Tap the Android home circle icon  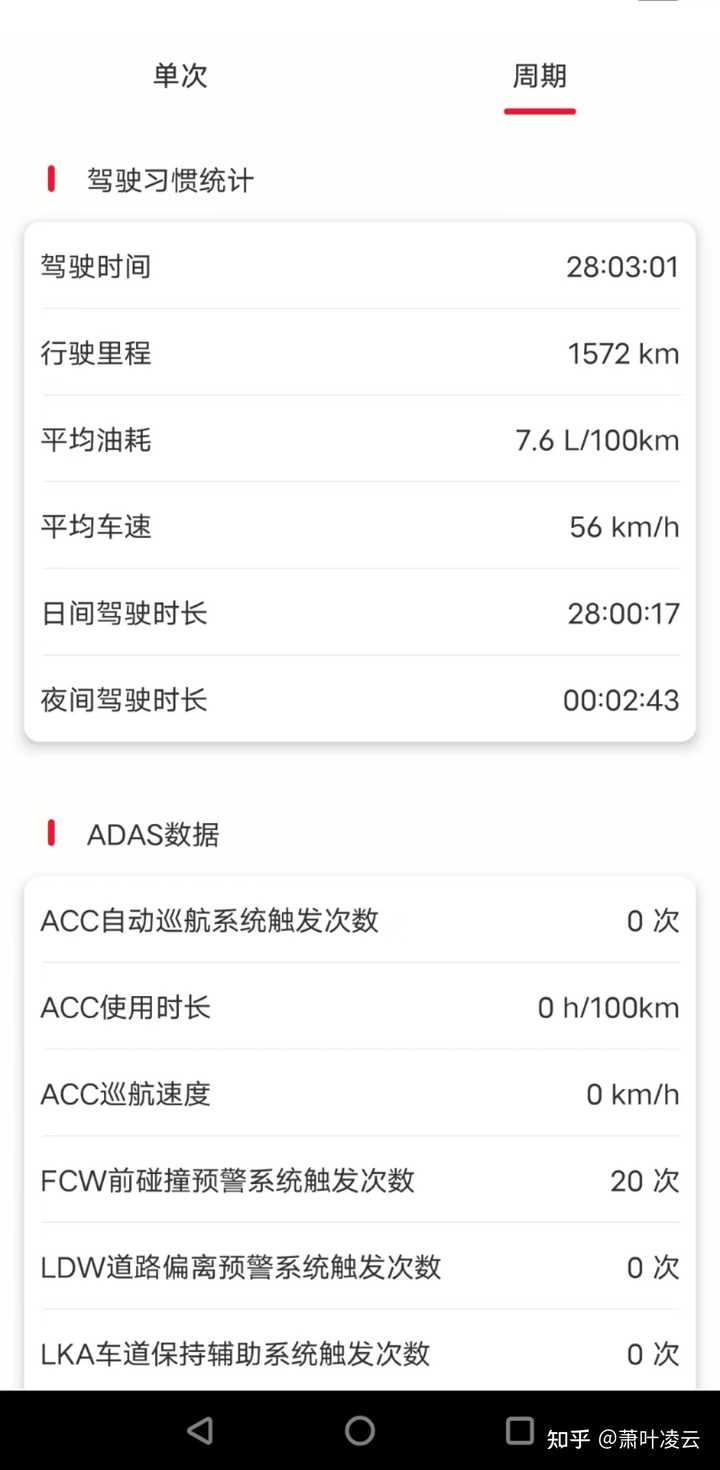(360, 1431)
